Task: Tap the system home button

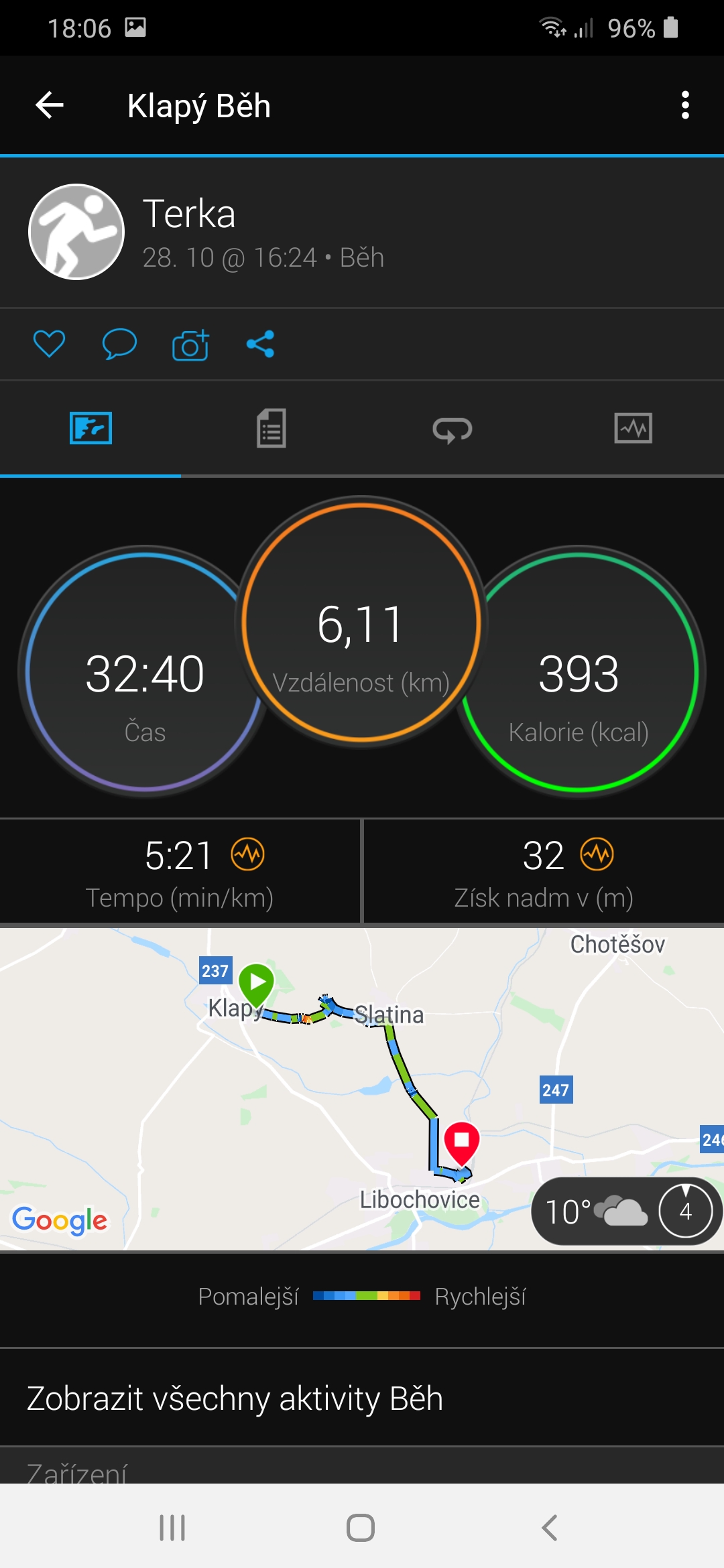Action: point(361,1528)
